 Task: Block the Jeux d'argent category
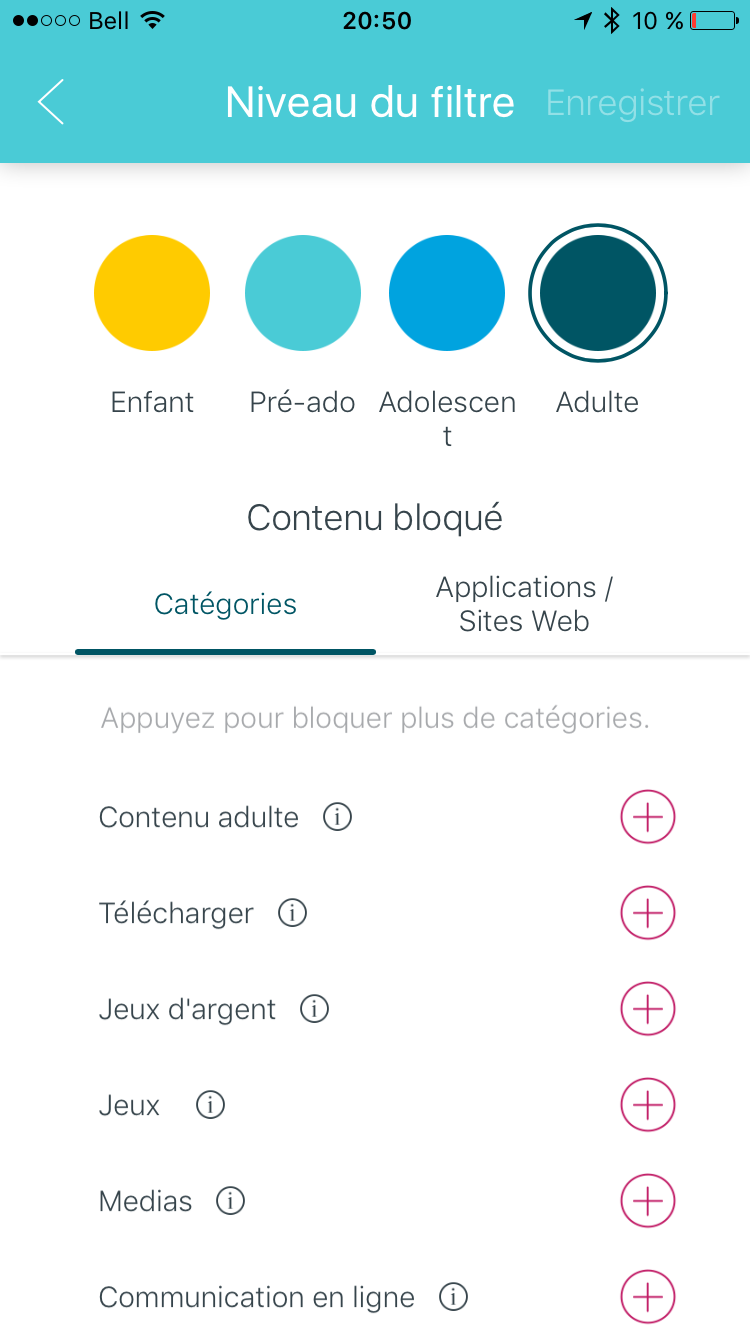pos(648,1009)
